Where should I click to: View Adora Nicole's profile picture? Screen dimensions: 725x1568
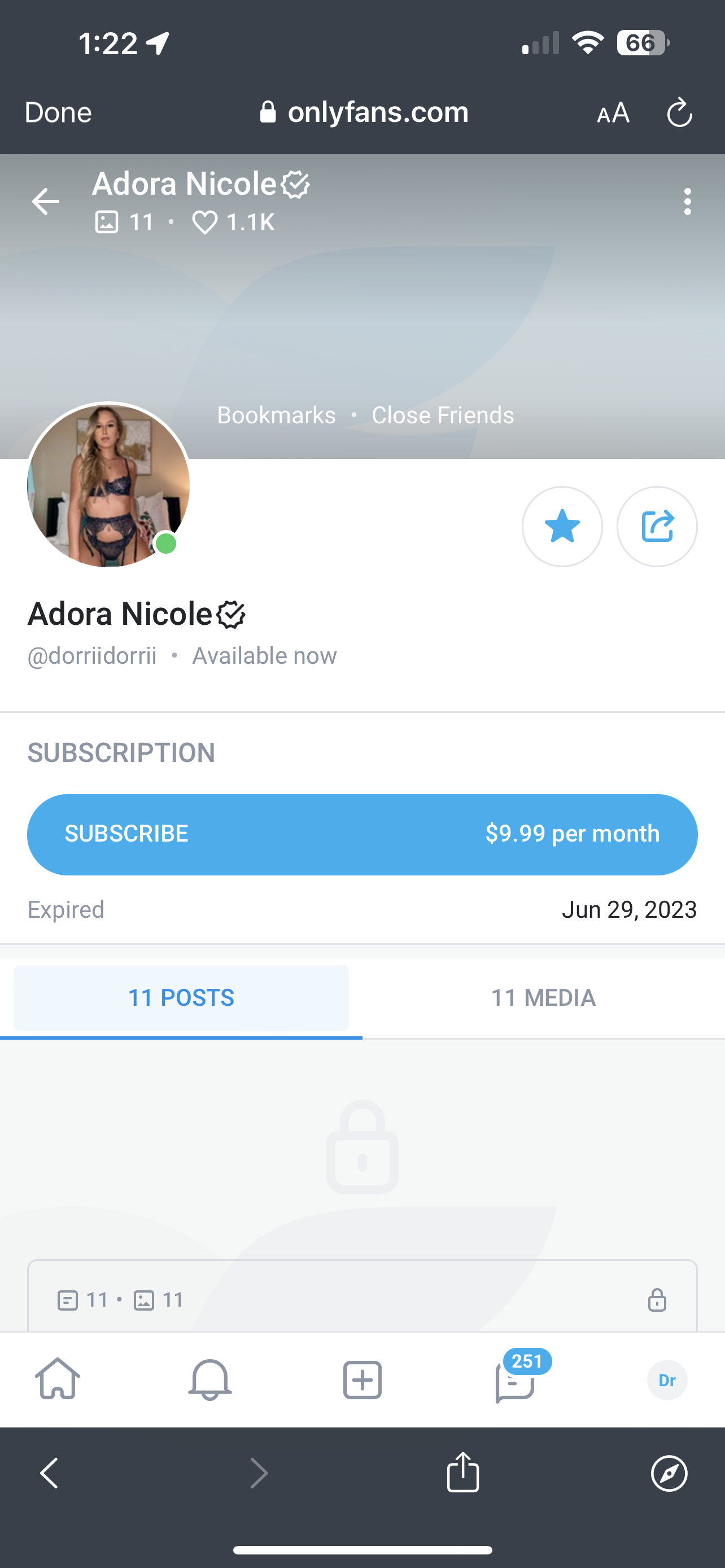[108, 485]
